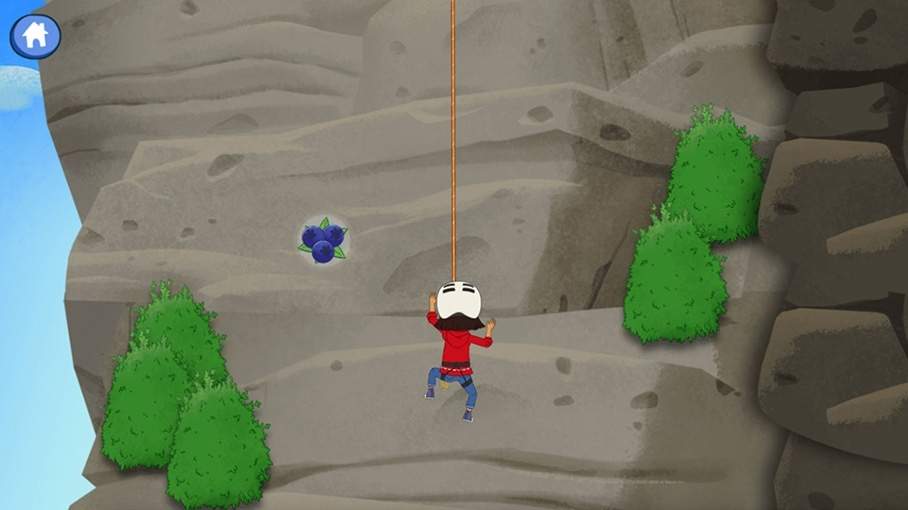908x510 pixels.
Task: Return to the home screen via house icon
Action: [x=35, y=35]
